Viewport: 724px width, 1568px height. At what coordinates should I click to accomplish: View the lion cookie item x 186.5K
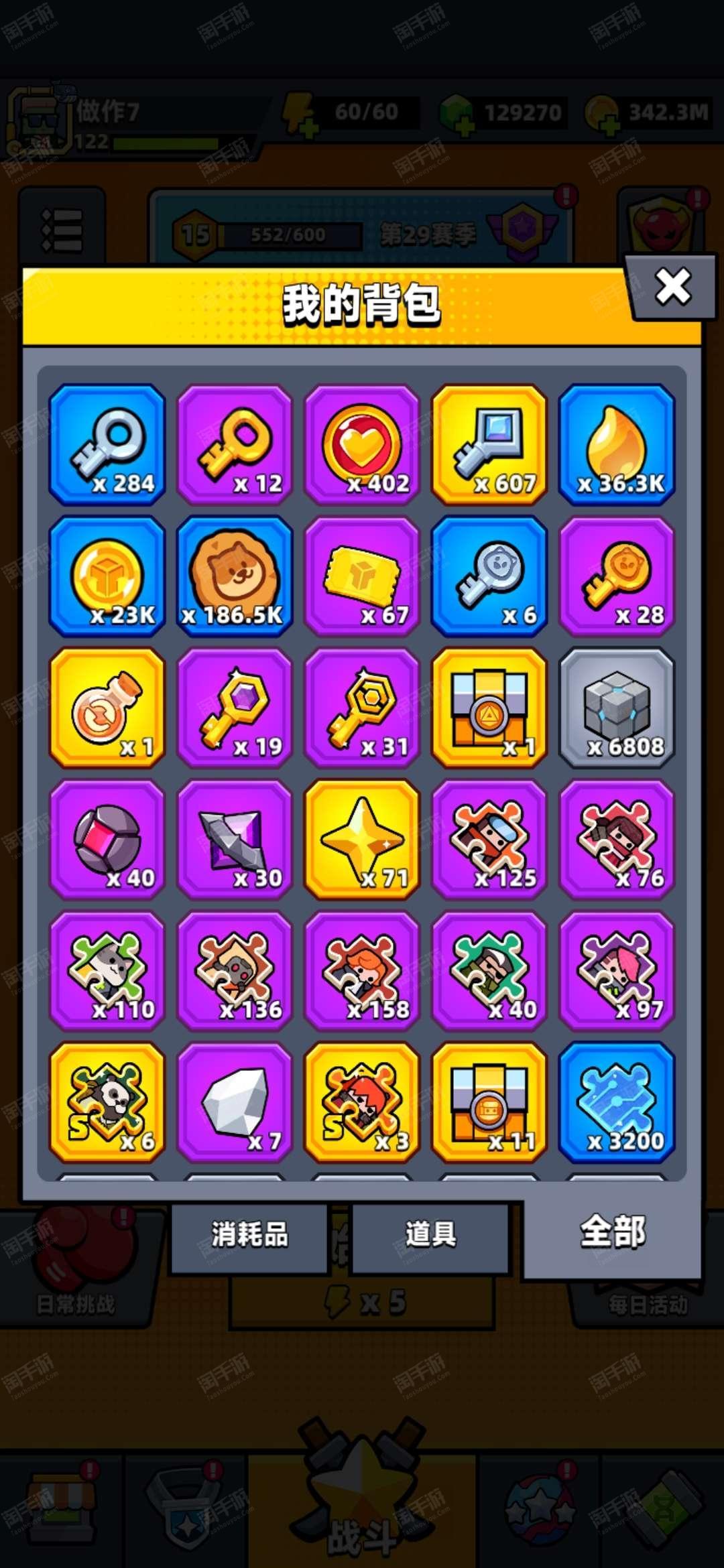tap(235, 576)
